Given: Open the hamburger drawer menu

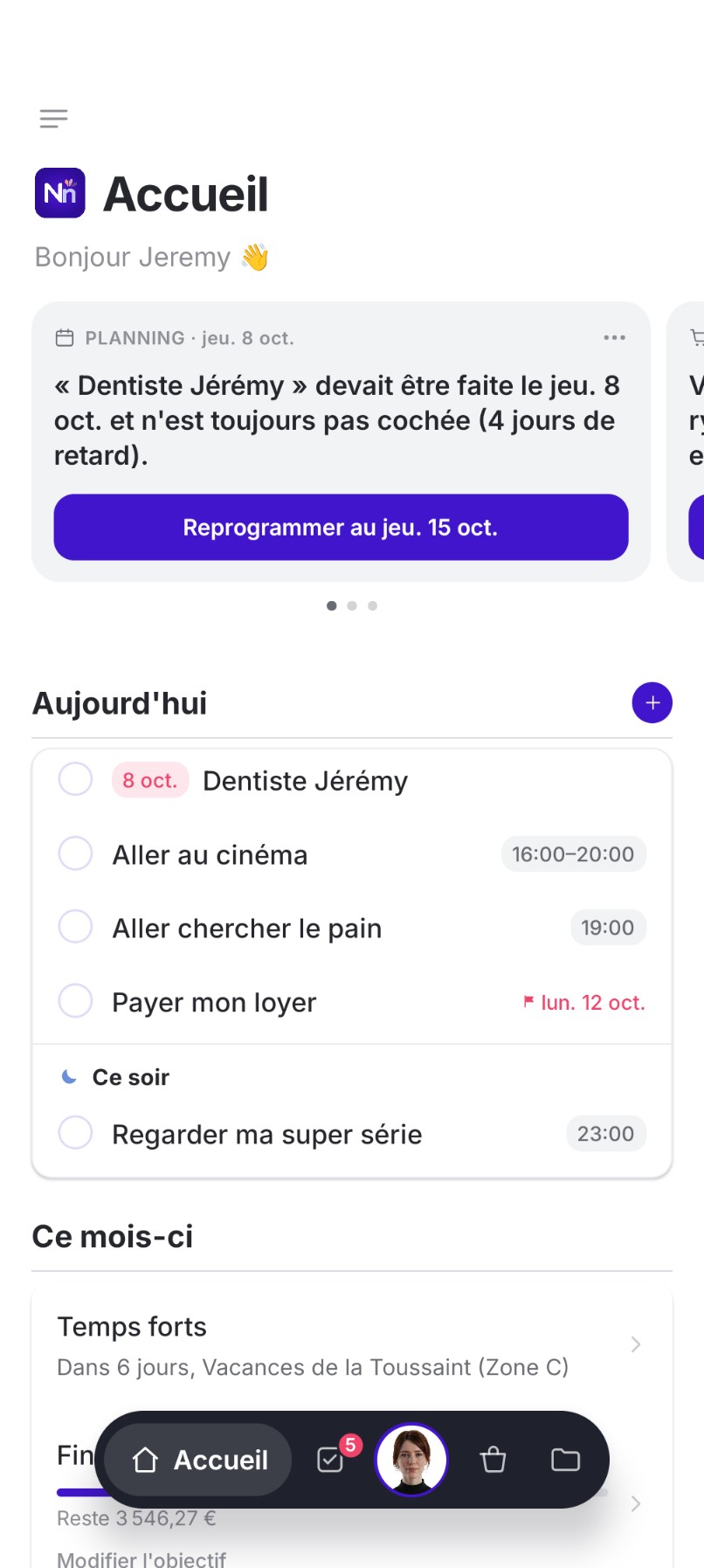Looking at the screenshot, I should tap(53, 119).
